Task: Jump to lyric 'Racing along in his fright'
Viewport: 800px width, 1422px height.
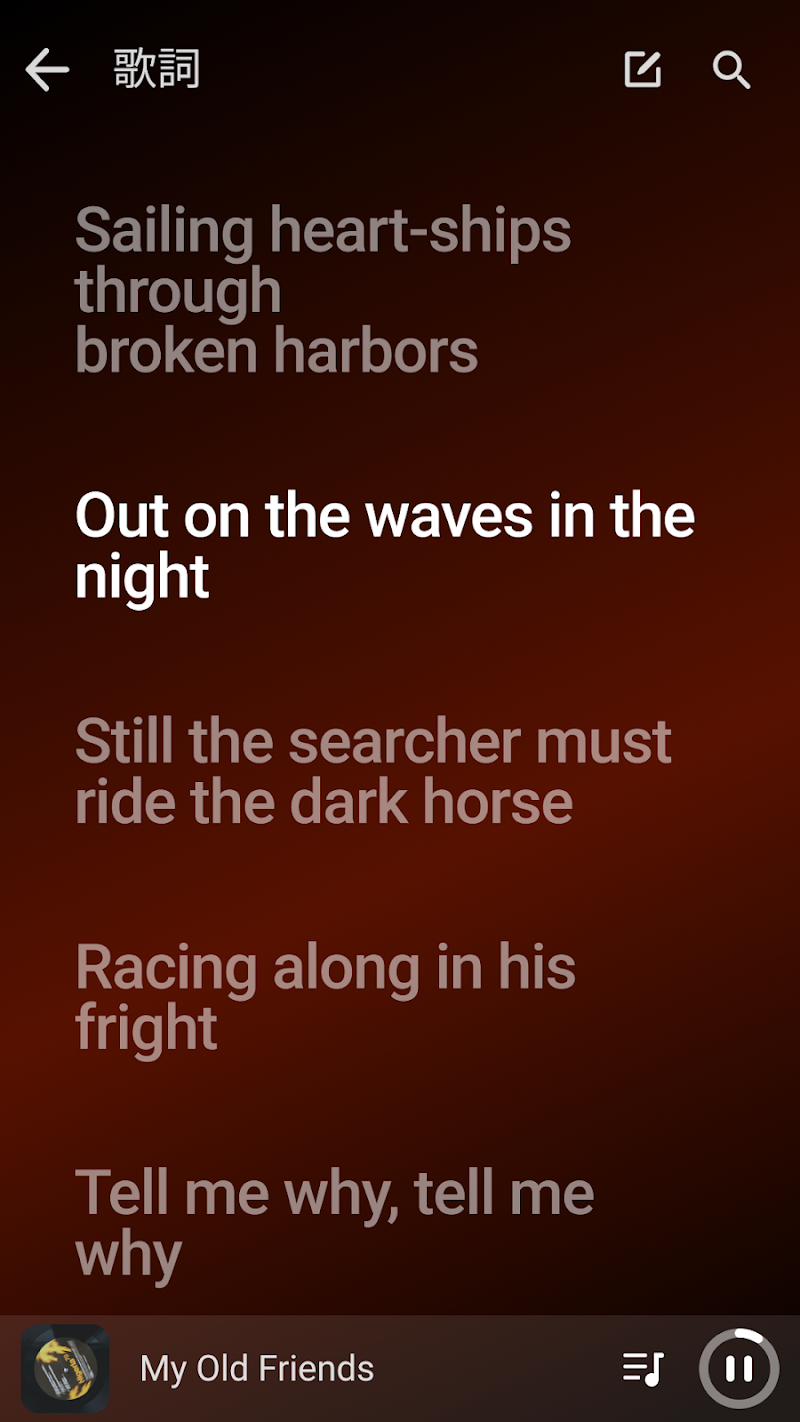Action: click(x=325, y=997)
